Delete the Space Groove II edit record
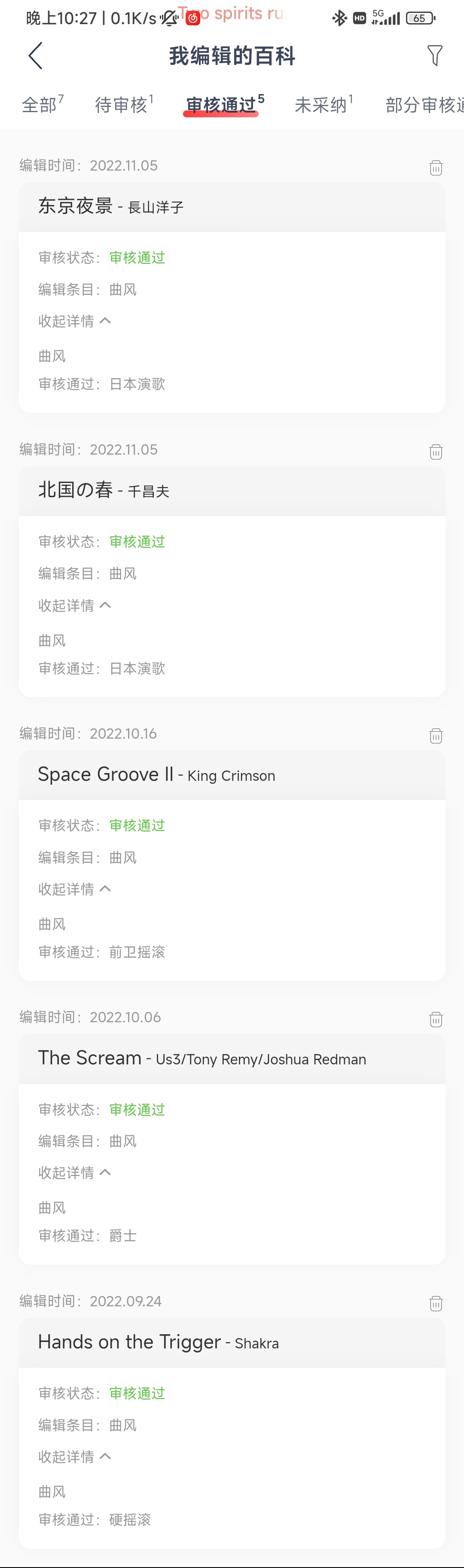The image size is (464, 1568). pos(435,735)
